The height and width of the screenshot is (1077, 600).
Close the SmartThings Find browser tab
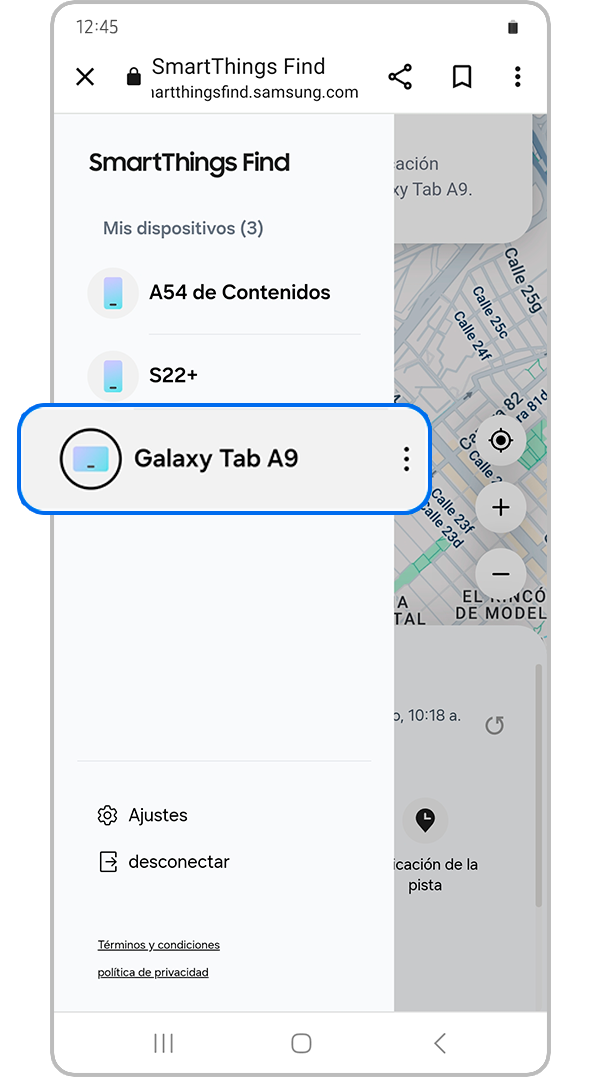85,77
